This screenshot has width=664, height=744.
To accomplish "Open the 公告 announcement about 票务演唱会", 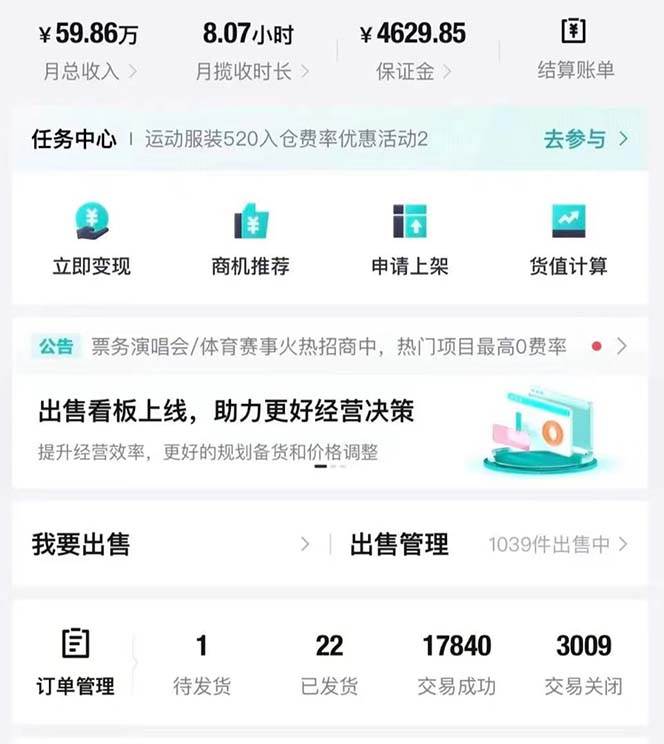I will pos(330,347).
